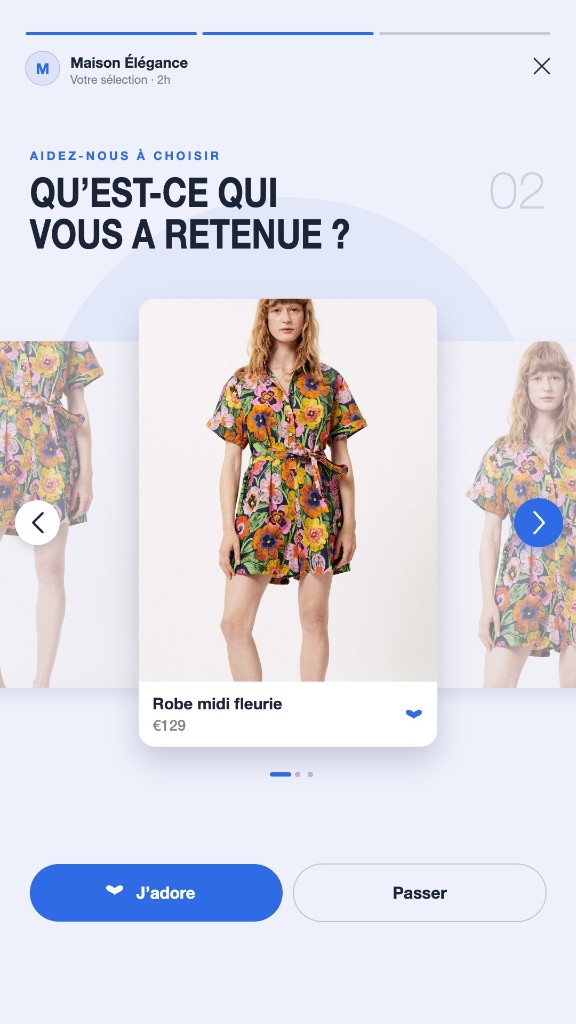Tap the heart on Robe midi fleurie card
576x1024 pixels.
click(413, 714)
